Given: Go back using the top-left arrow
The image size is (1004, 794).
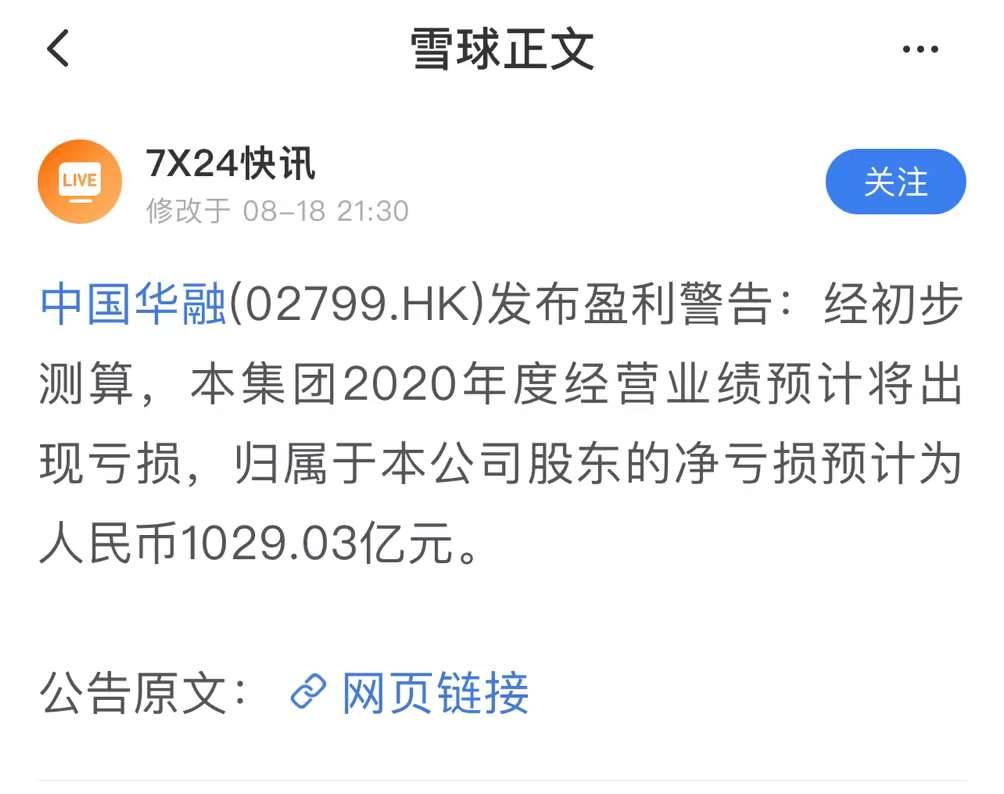Looking at the screenshot, I should pyautogui.click(x=58, y=48).
